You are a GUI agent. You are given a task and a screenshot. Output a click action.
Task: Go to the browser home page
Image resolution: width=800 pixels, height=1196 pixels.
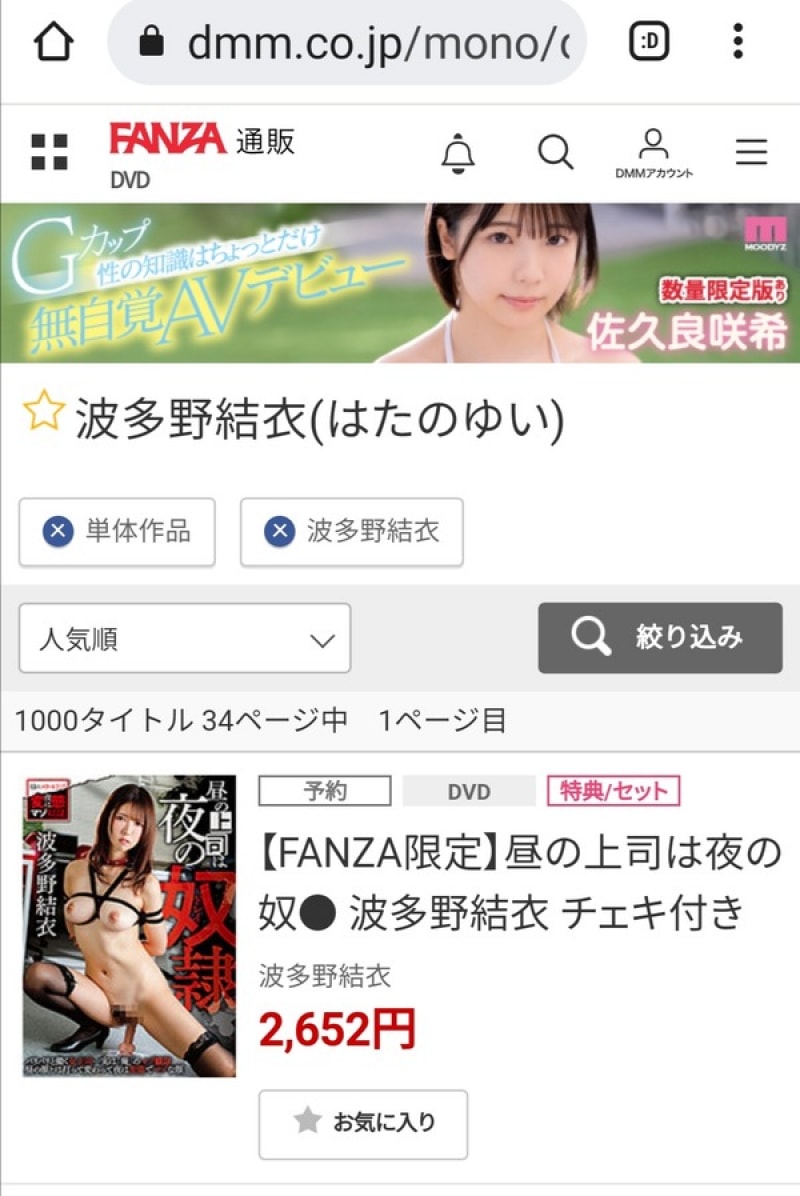point(54,42)
